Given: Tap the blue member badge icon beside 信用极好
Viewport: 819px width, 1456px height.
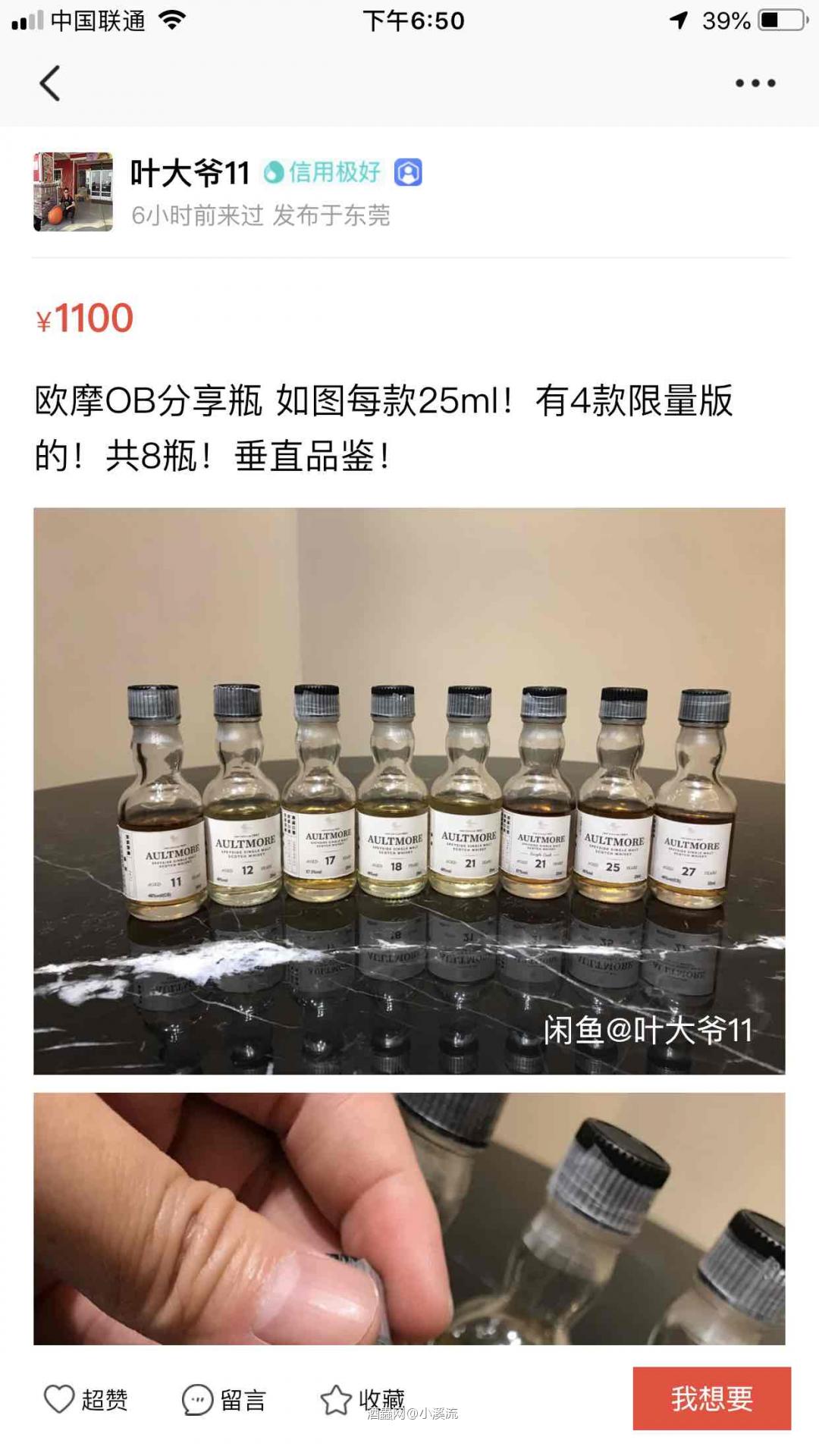Looking at the screenshot, I should tap(407, 173).
